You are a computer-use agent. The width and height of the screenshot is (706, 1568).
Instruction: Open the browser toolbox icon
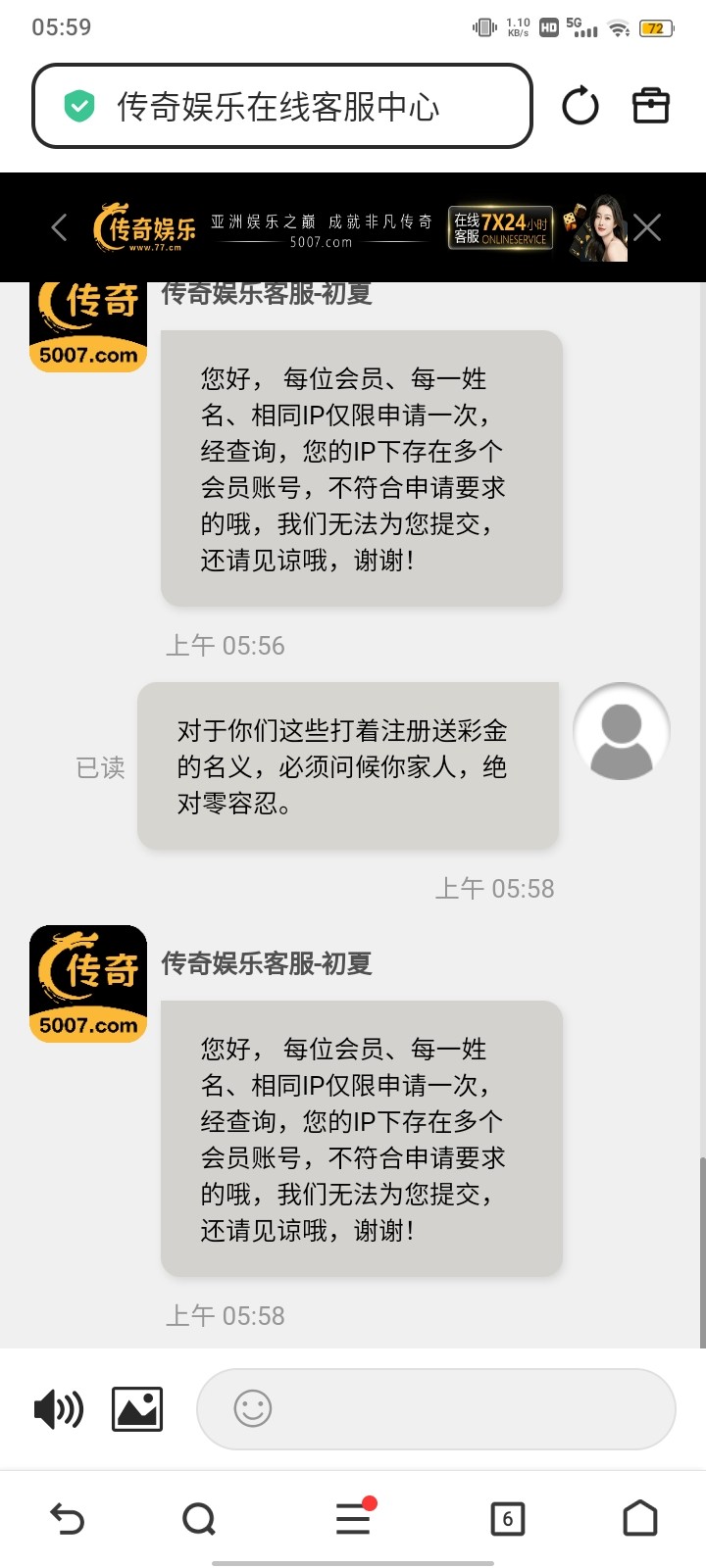pyautogui.click(x=650, y=105)
